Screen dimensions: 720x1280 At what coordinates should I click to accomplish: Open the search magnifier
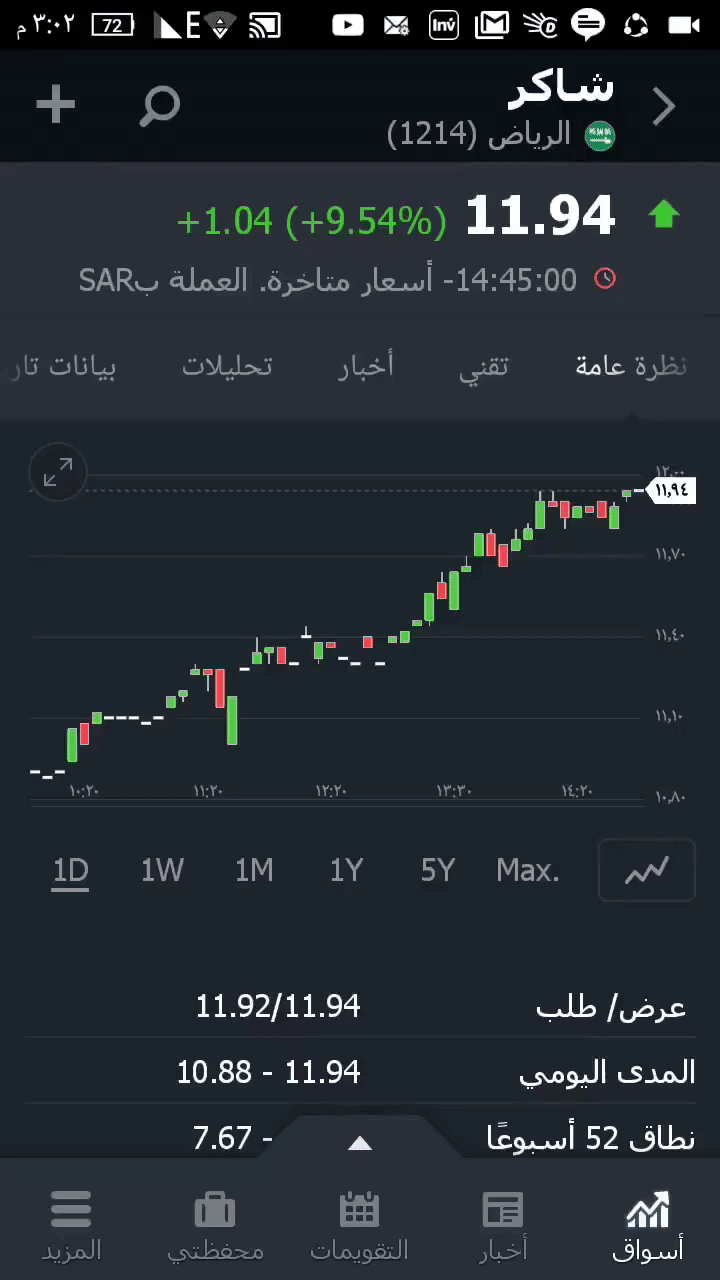point(159,105)
